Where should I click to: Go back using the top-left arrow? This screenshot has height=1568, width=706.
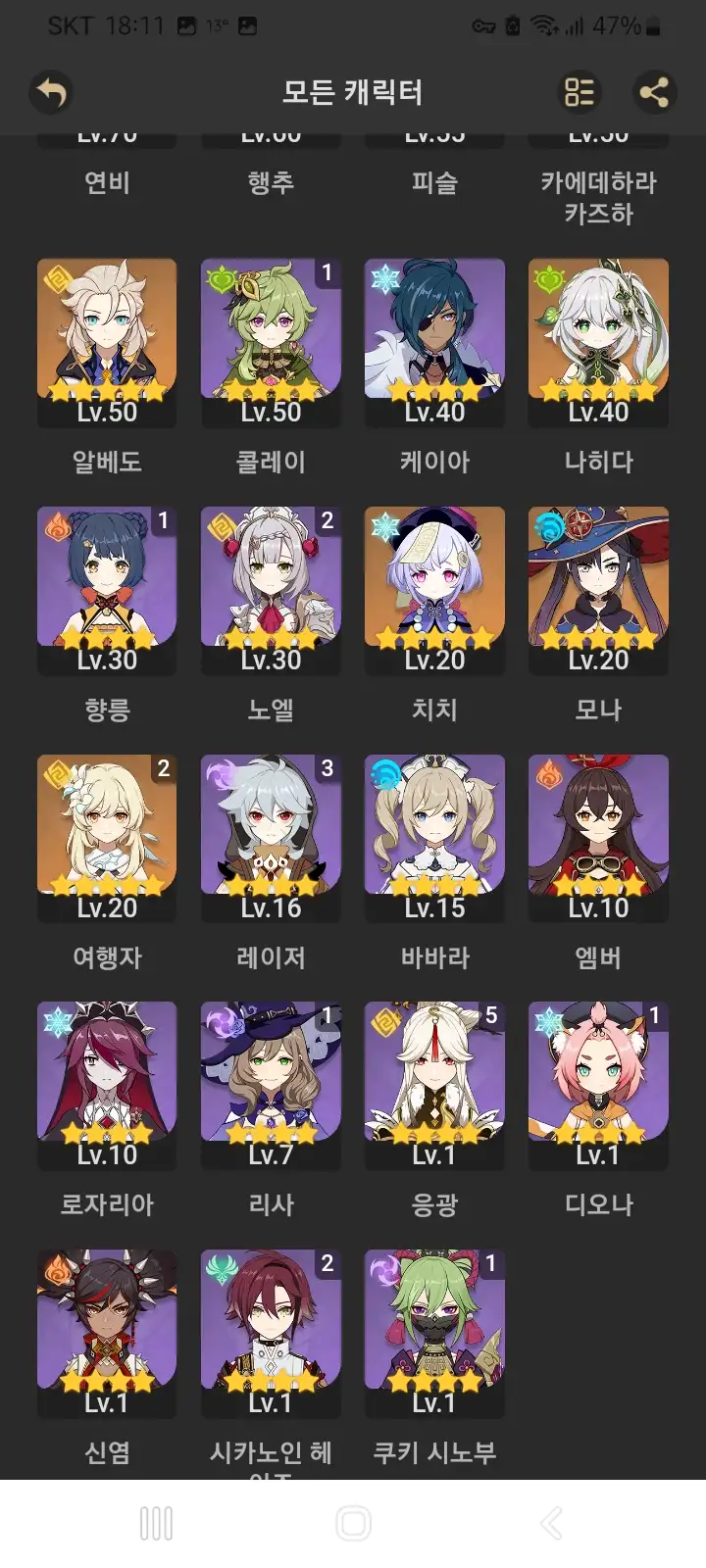[51, 93]
